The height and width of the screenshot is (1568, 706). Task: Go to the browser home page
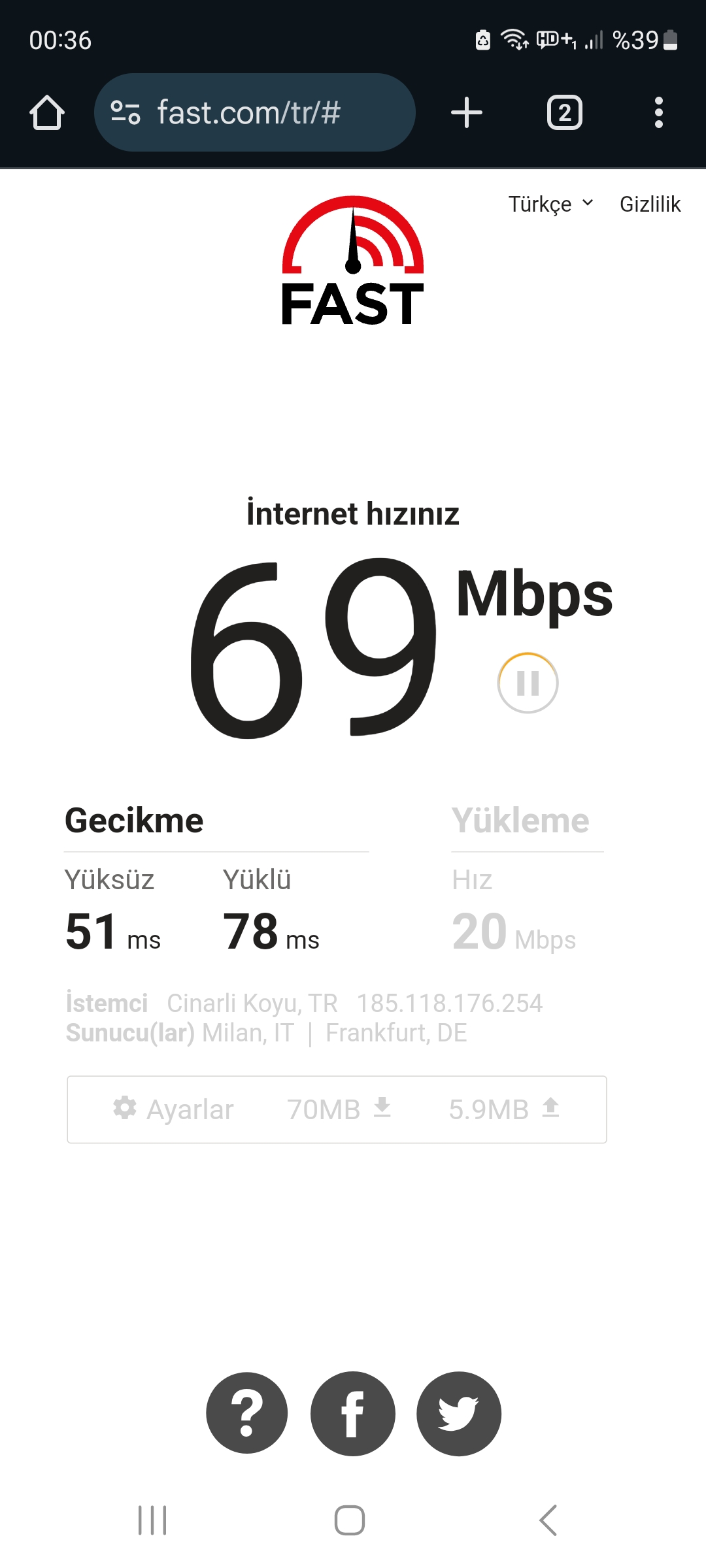[47, 112]
